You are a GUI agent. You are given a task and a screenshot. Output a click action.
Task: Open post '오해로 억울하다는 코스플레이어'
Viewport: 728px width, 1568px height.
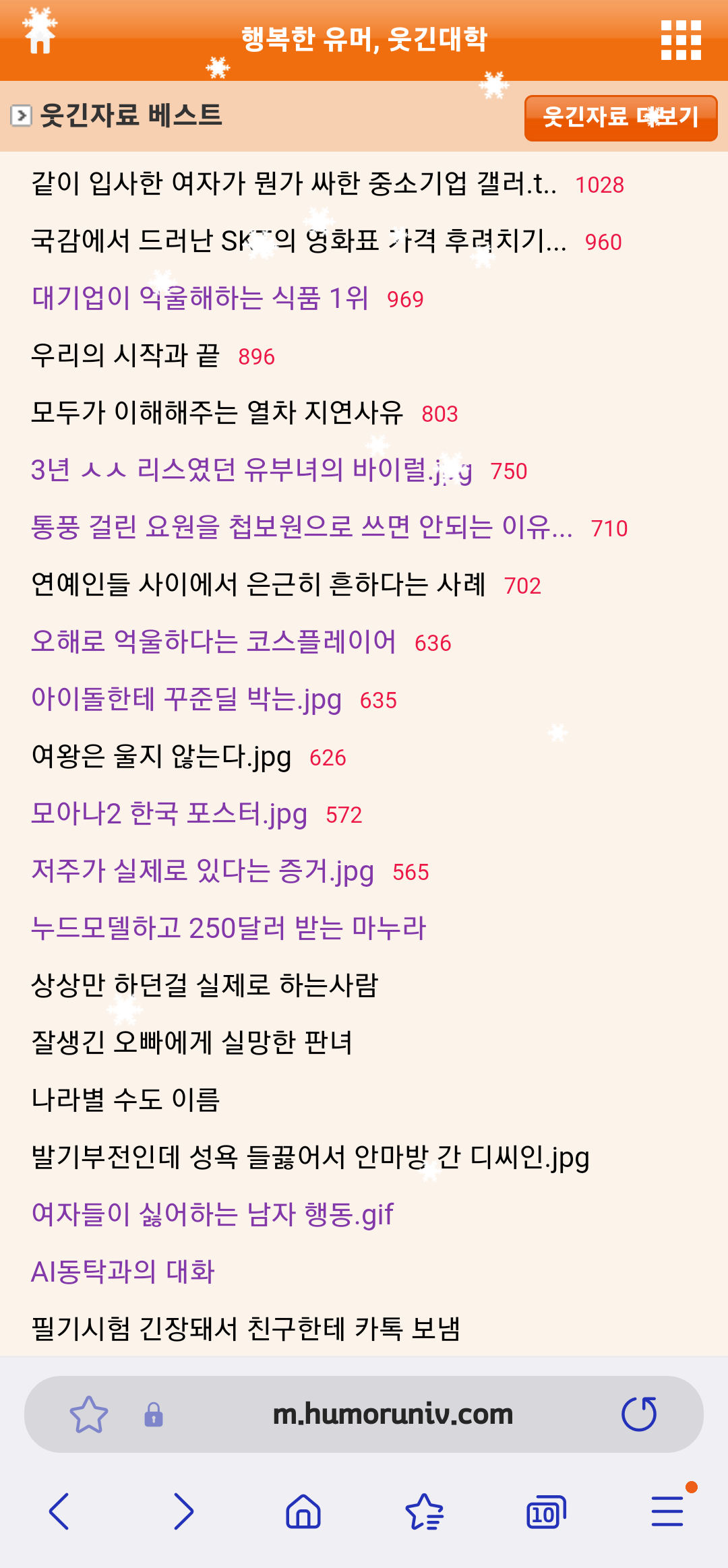point(214,641)
